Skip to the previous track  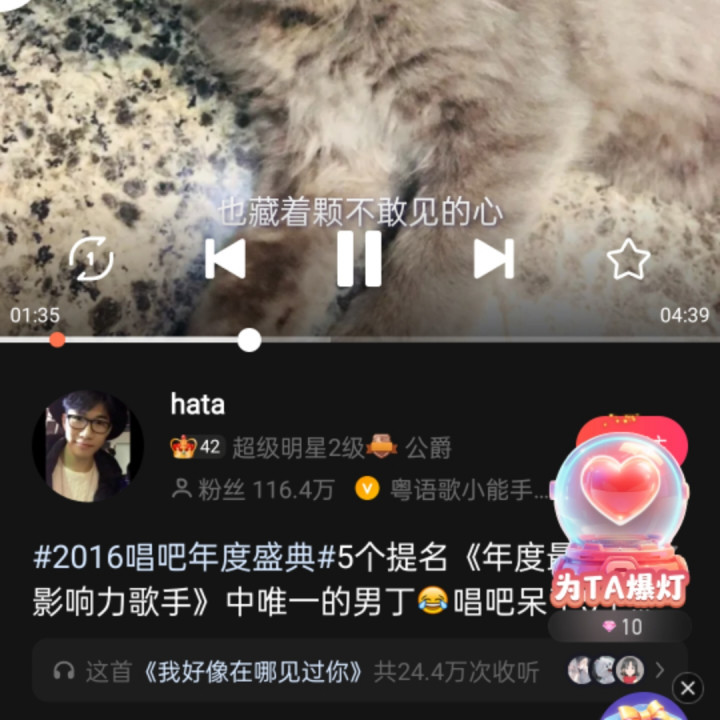click(225, 259)
